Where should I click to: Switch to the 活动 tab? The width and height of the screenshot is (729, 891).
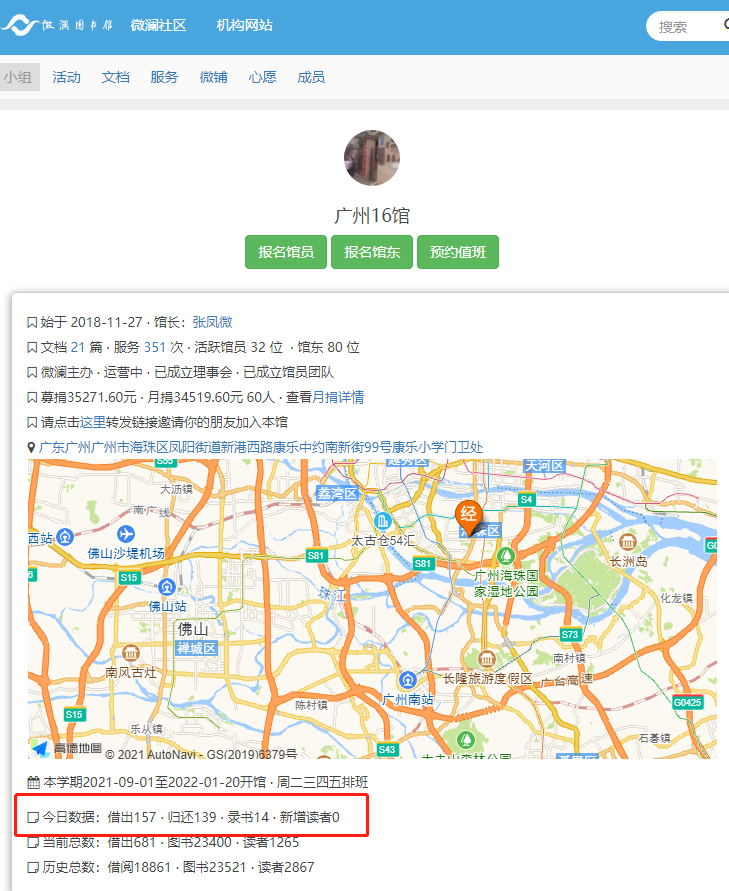(67, 77)
